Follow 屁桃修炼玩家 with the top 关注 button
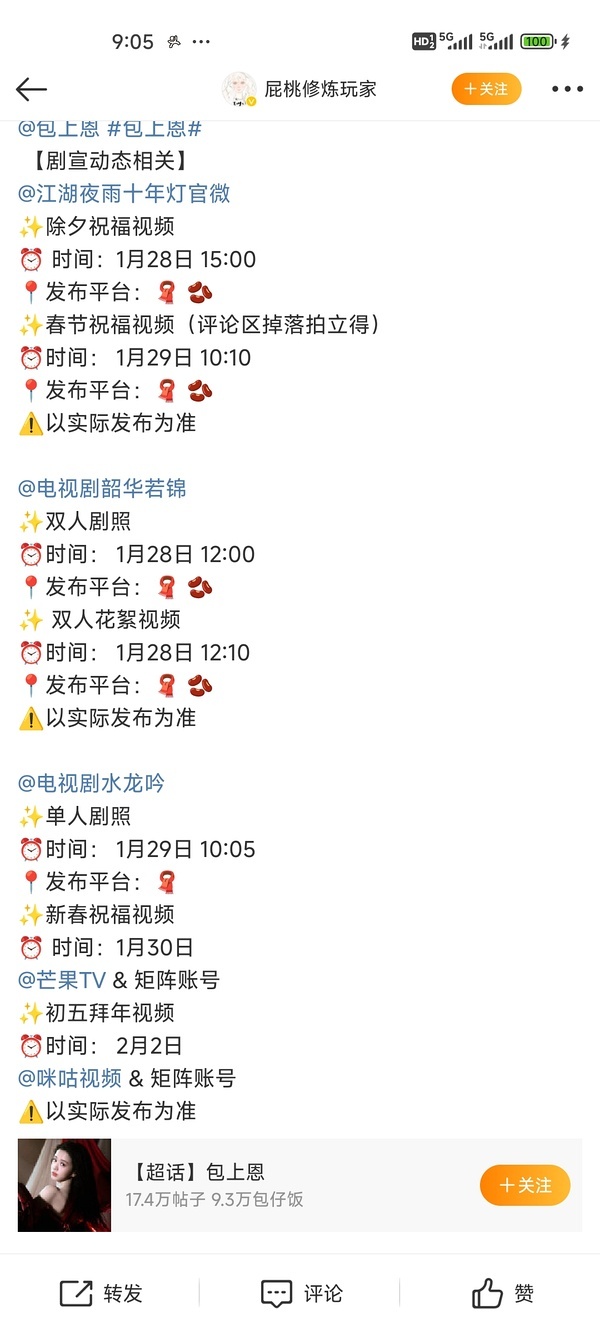 (486, 89)
